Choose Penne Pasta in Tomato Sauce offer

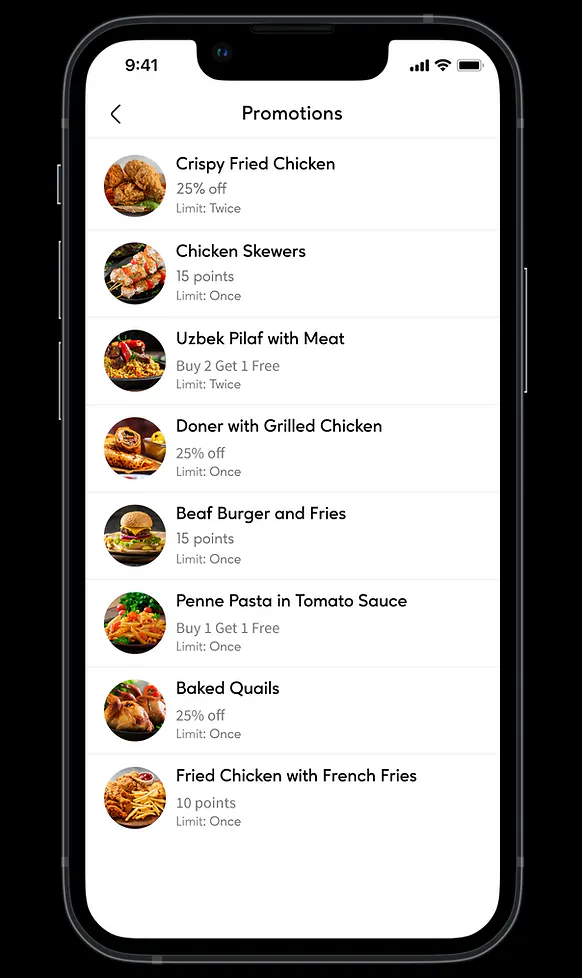293,622
